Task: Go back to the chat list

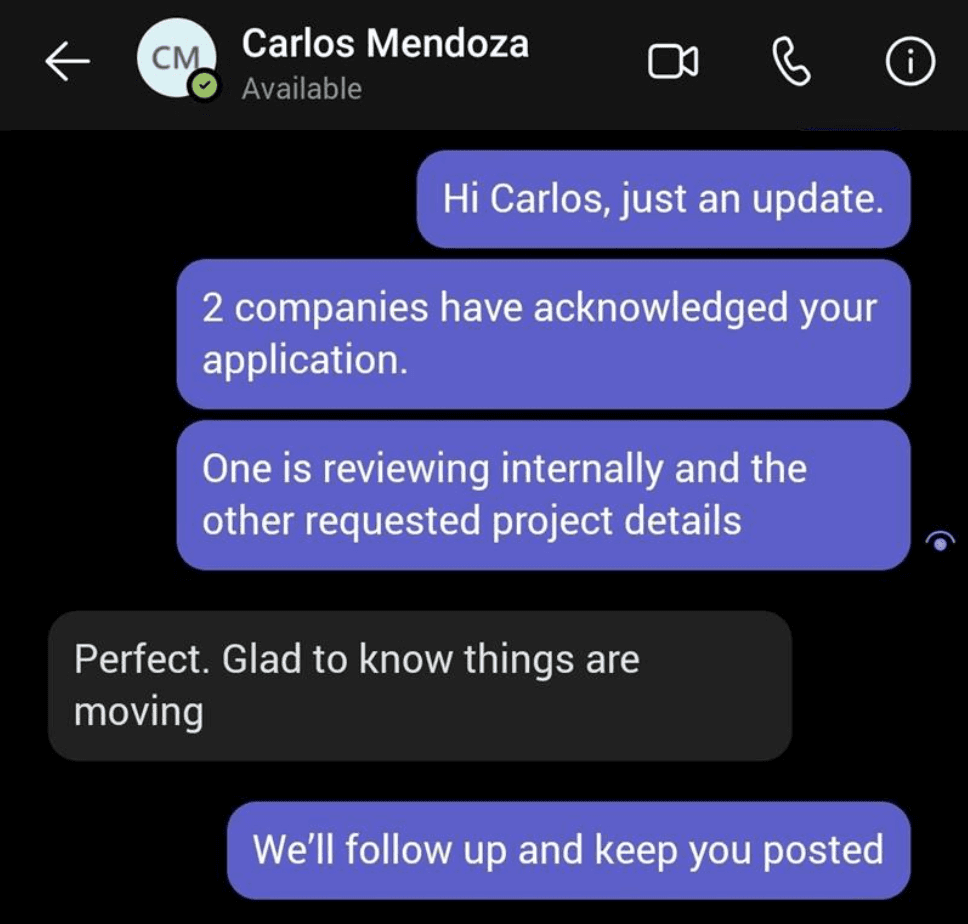Action: click(x=68, y=63)
